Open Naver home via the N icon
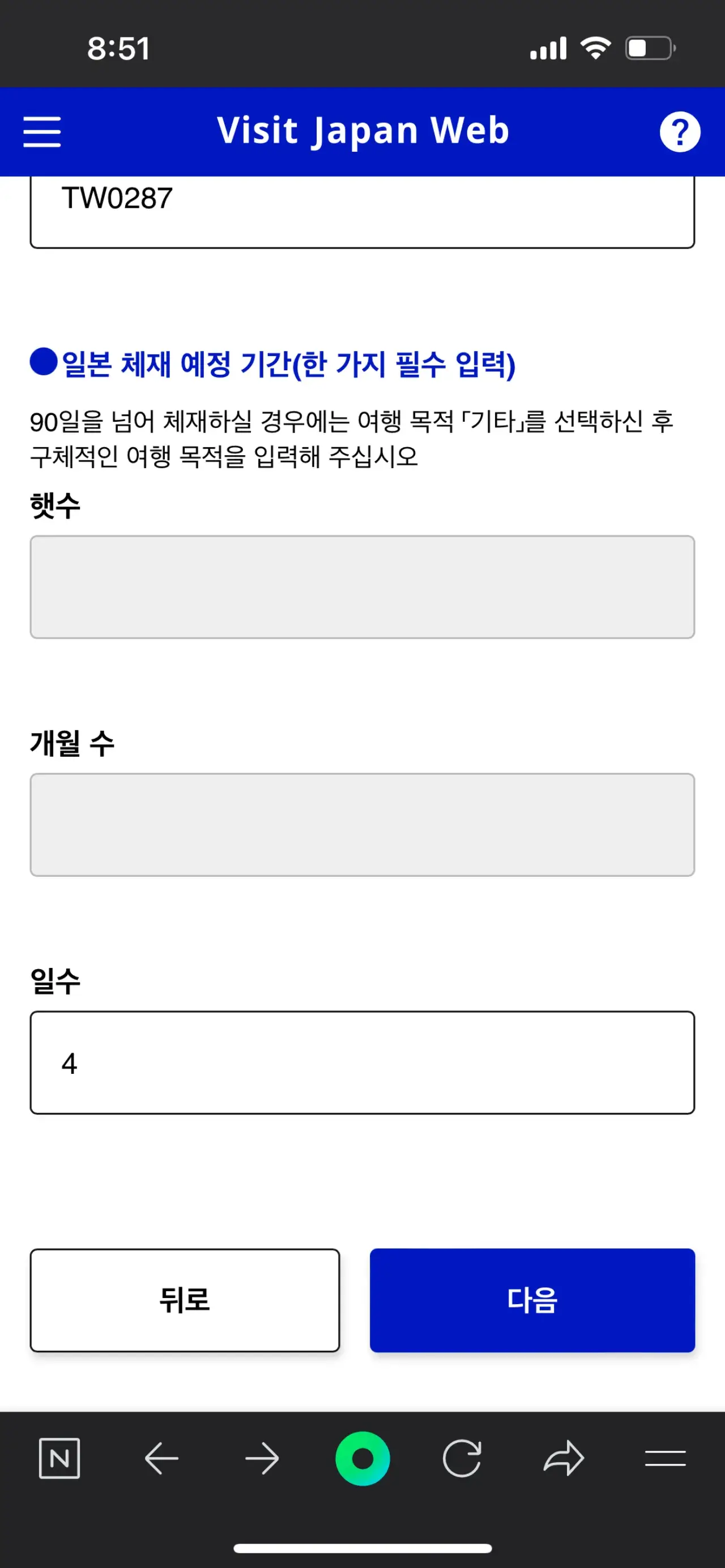Screen dimensions: 725x1568 point(59,1458)
